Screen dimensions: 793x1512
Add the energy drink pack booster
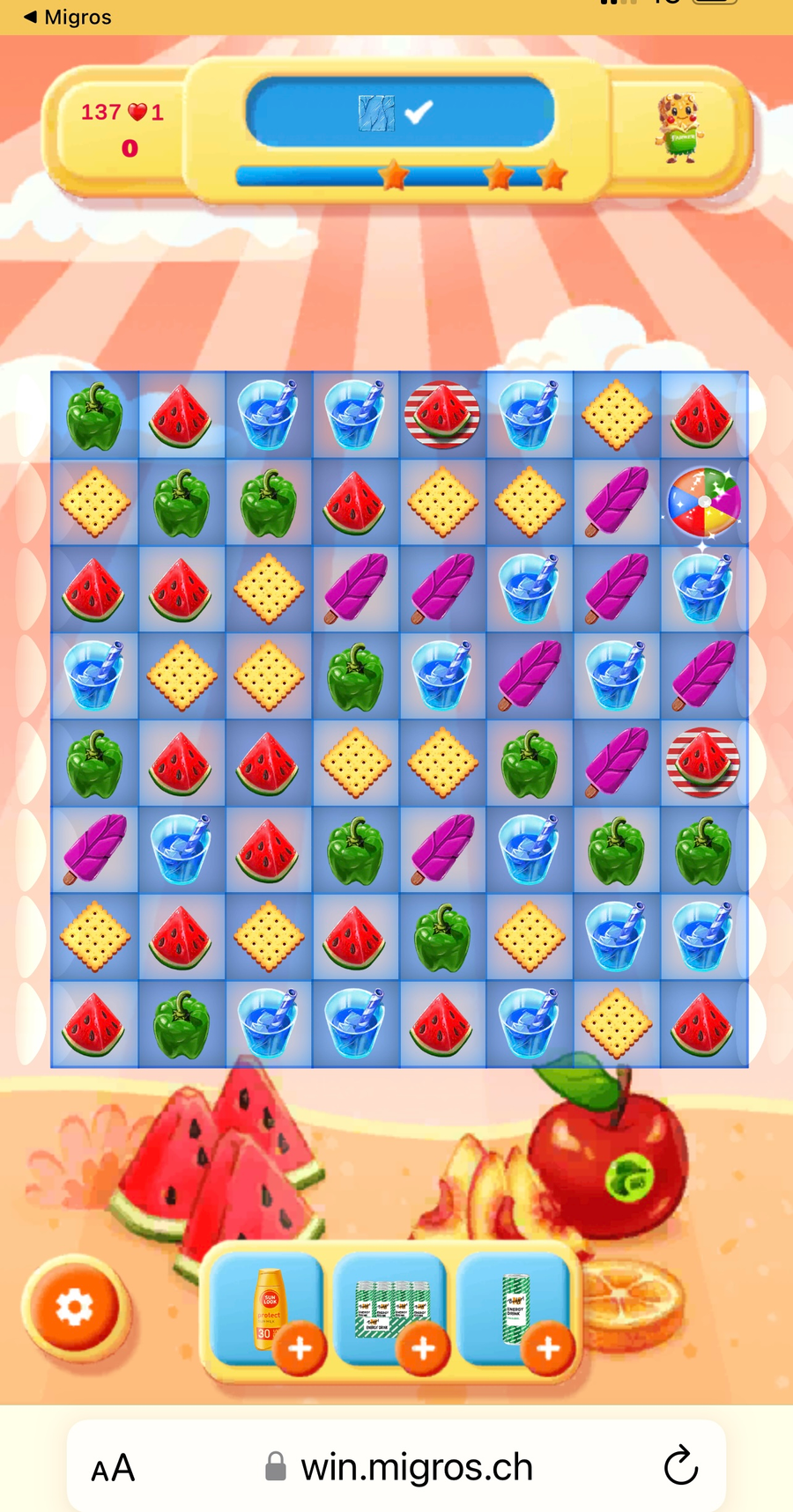point(423,1347)
